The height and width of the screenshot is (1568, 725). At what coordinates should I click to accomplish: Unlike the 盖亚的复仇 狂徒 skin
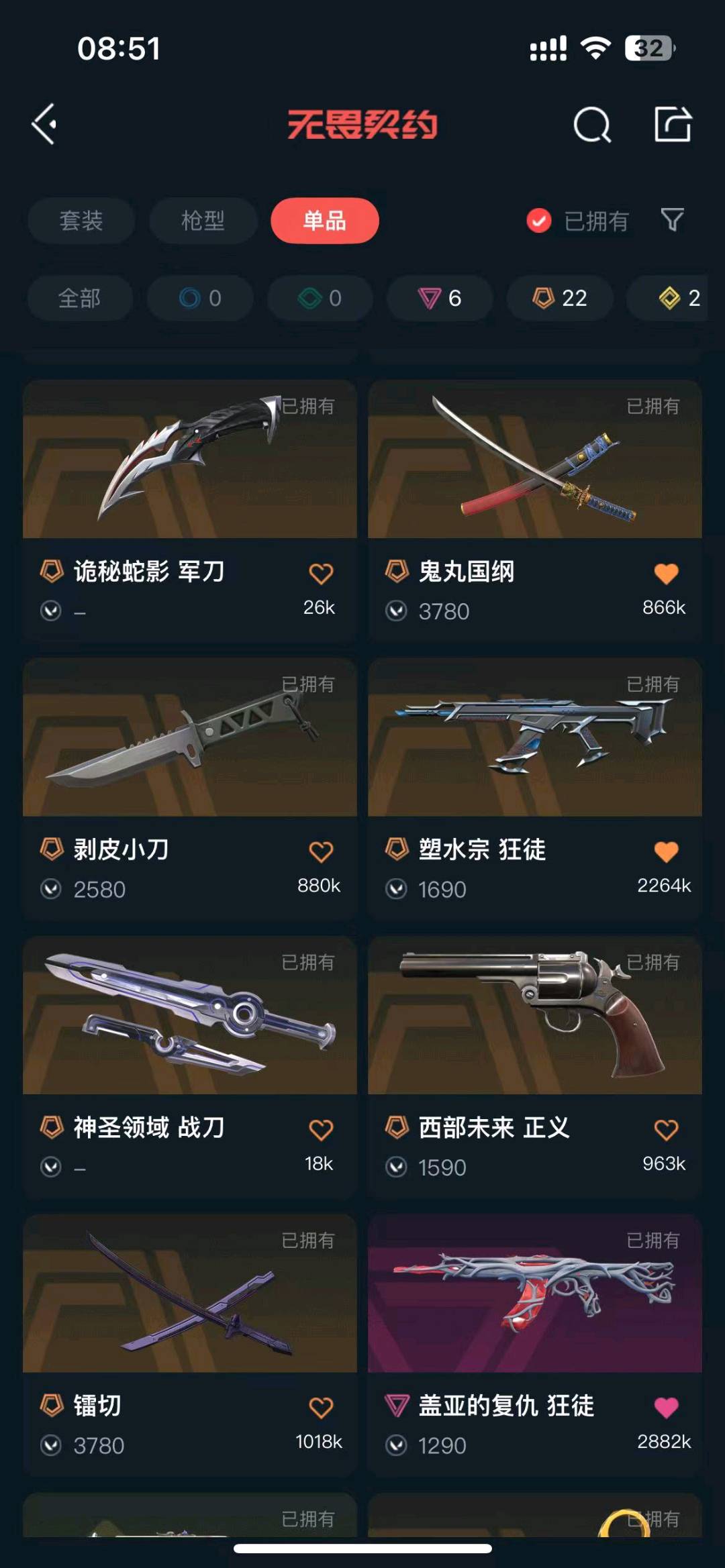click(666, 1408)
